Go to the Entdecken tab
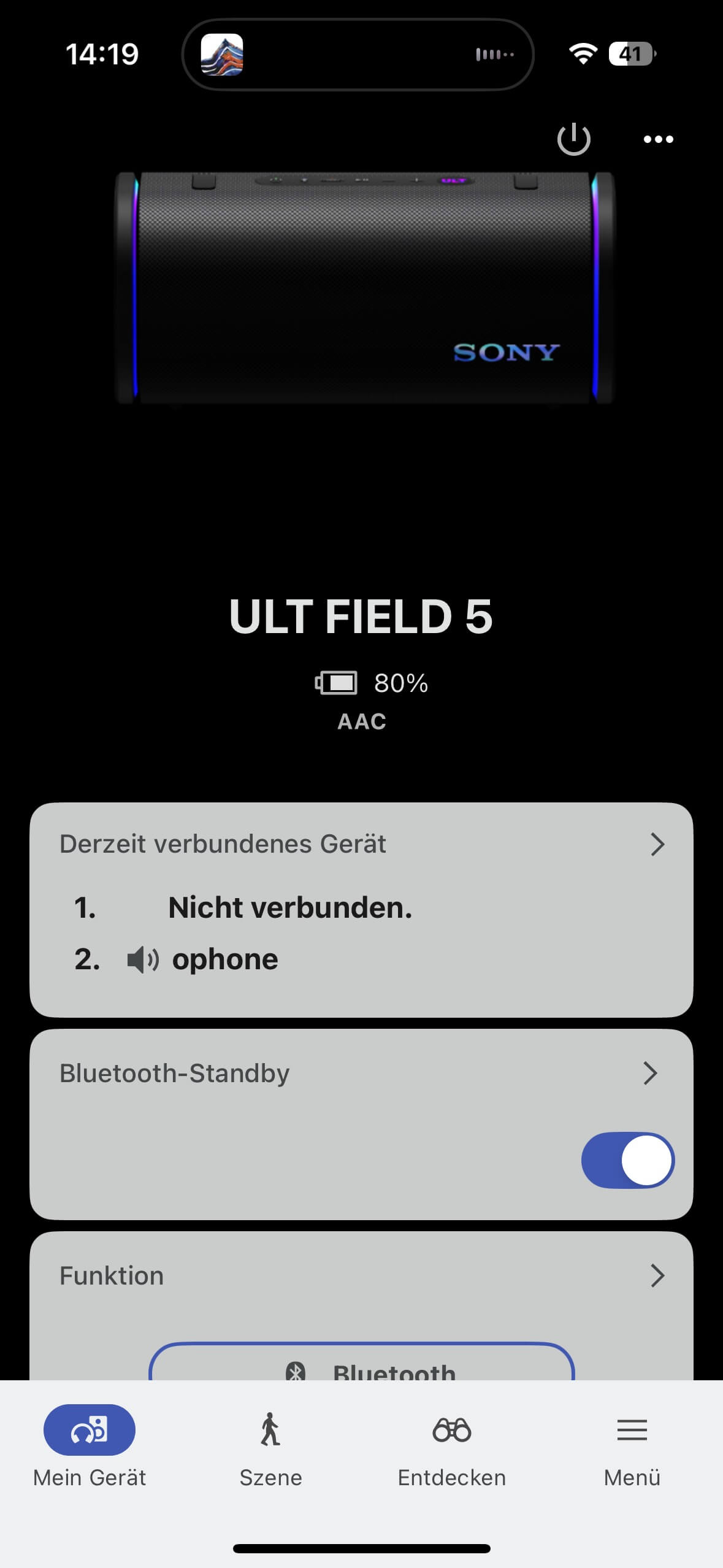This screenshot has width=723, height=1568. 451,1446
